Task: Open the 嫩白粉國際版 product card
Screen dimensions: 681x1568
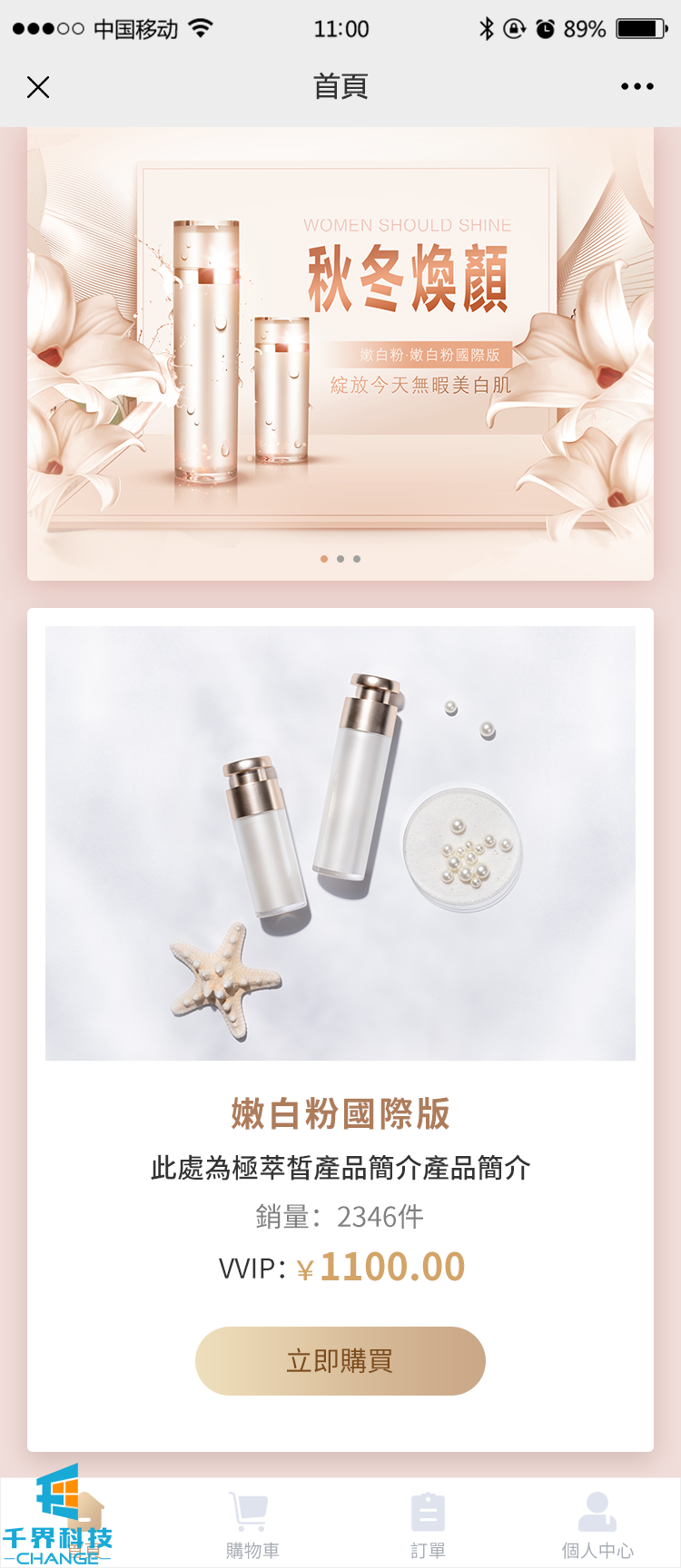Action: coord(340,844)
